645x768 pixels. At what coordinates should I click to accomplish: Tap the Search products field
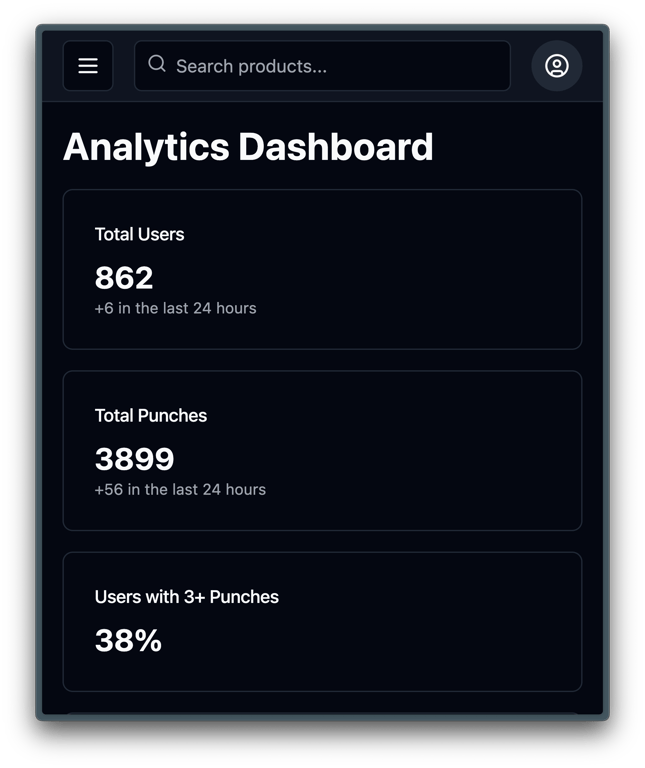[322, 66]
